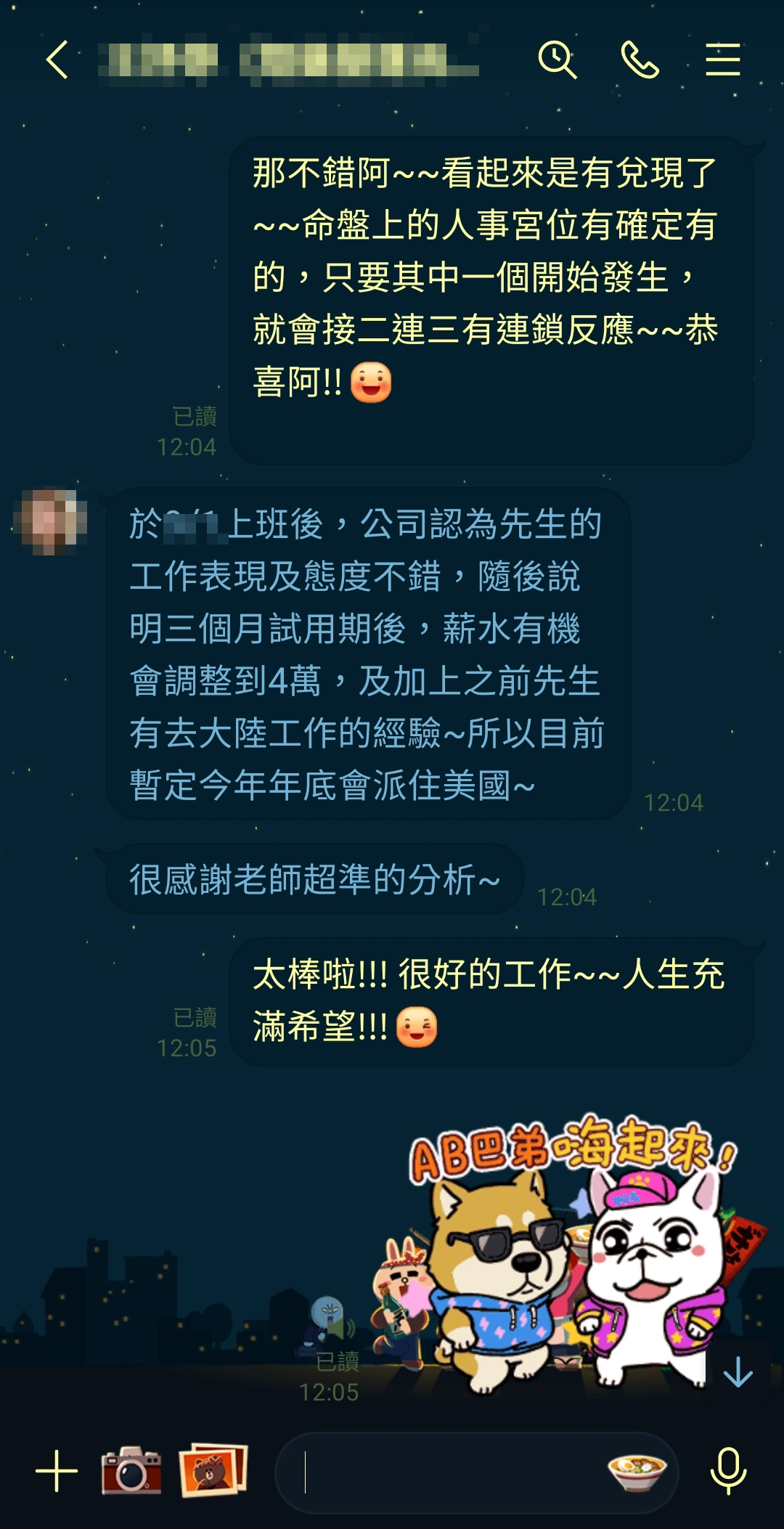Open the photo gallery picker
The width and height of the screenshot is (784, 1529).
coord(213,1471)
